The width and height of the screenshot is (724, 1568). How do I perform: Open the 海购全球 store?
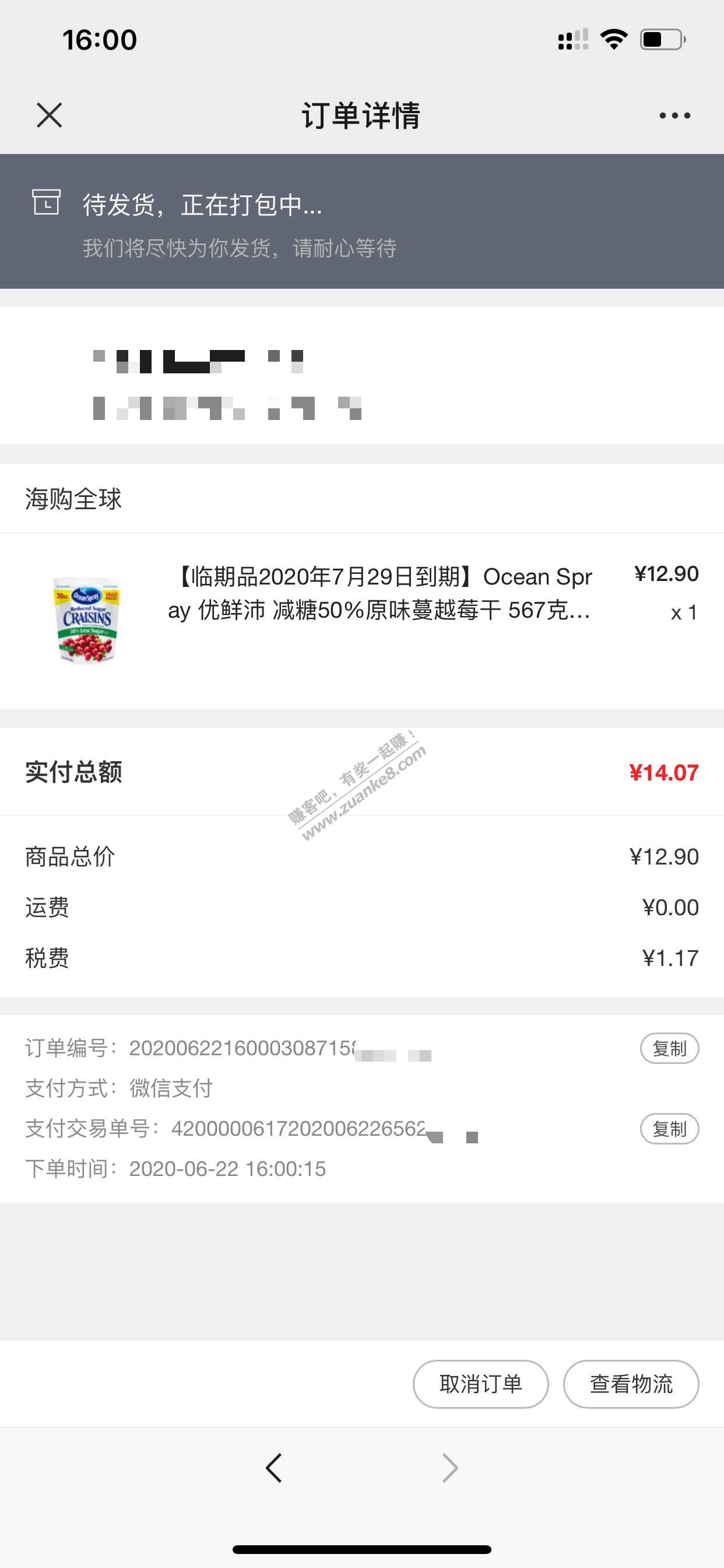73,499
